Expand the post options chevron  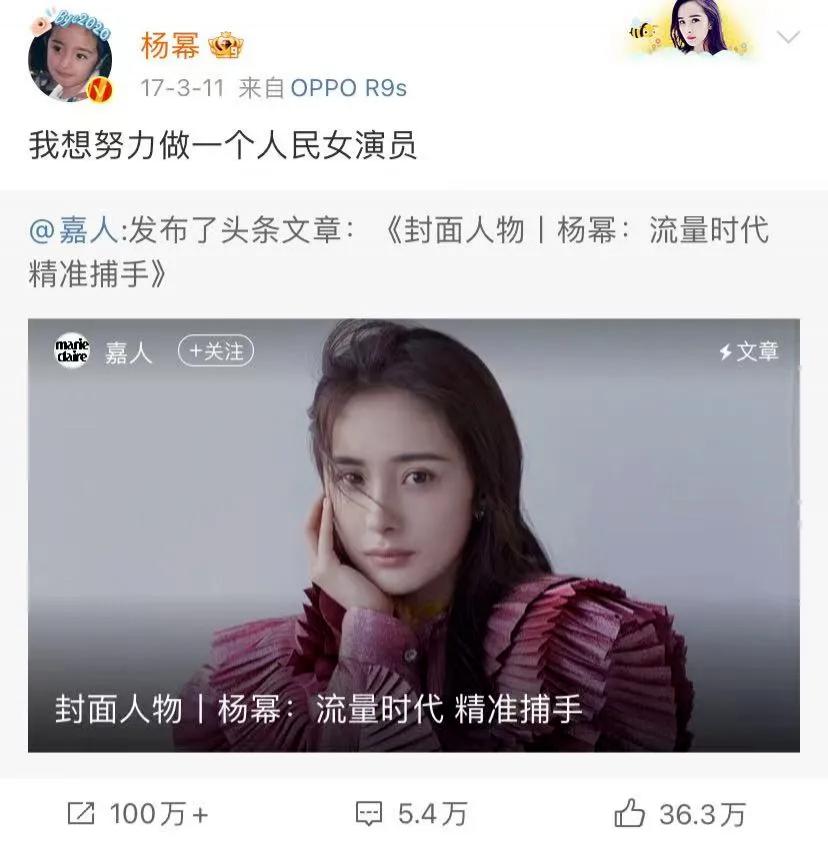pos(789,38)
